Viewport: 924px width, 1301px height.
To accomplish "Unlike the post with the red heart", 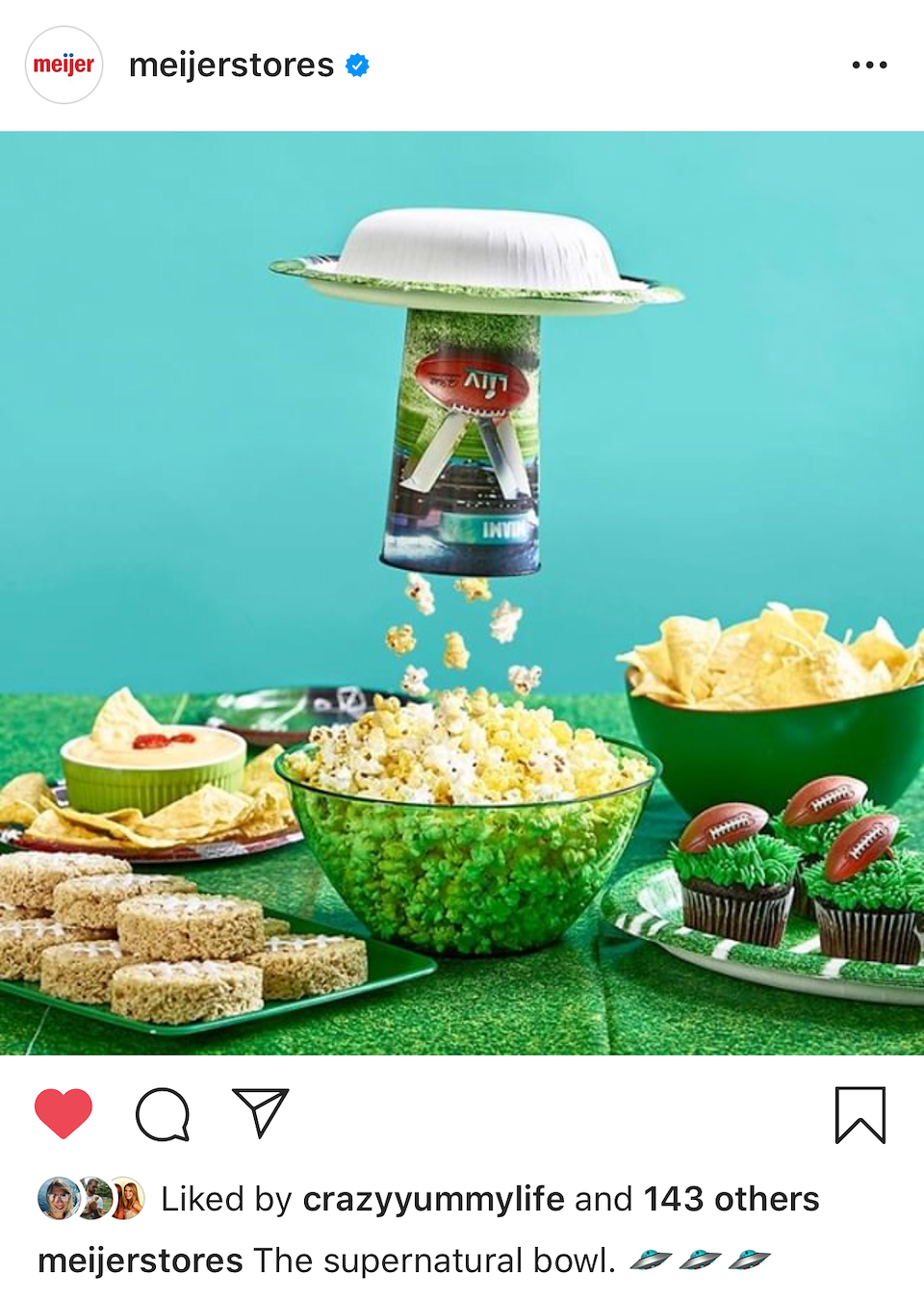I will [x=64, y=1114].
